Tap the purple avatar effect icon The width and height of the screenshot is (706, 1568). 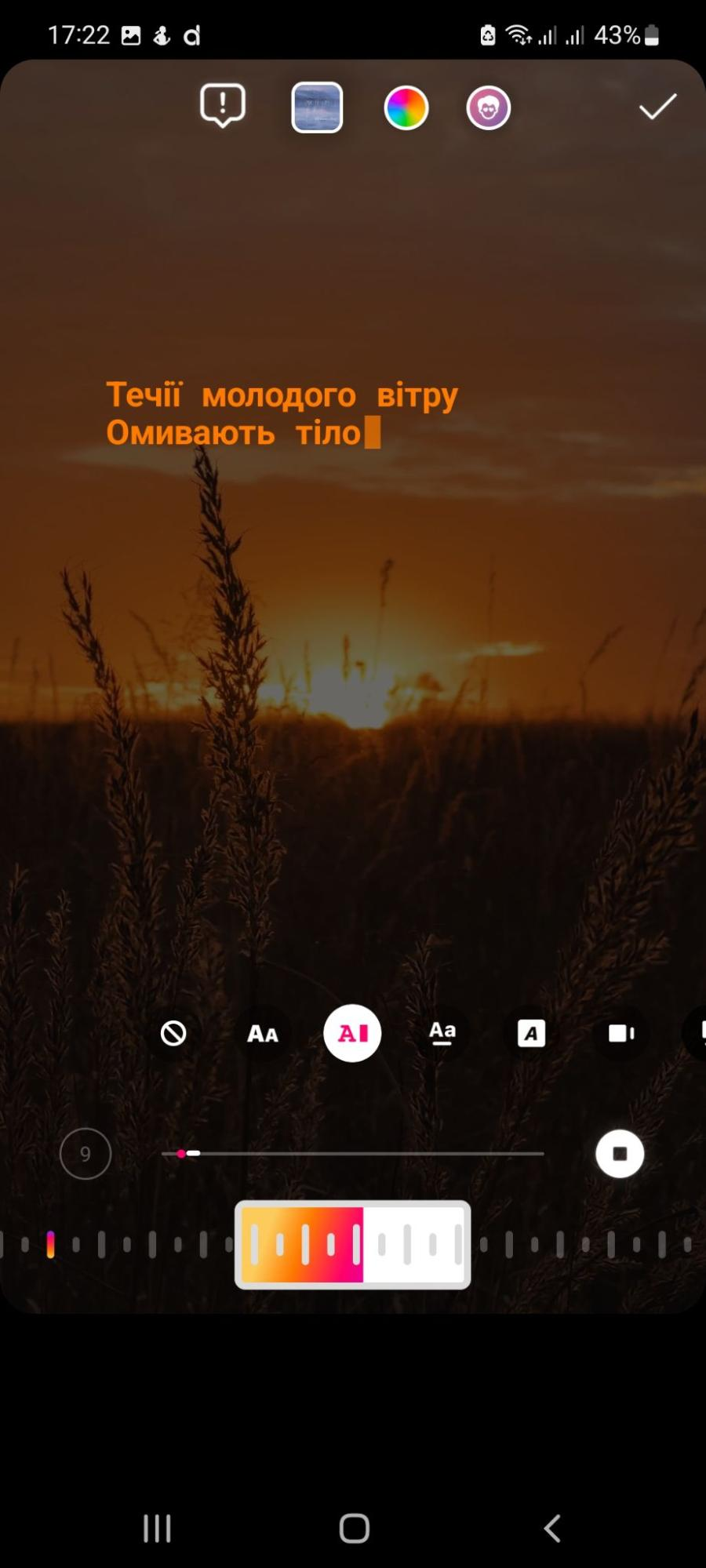pyautogui.click(x=488, y=107)
